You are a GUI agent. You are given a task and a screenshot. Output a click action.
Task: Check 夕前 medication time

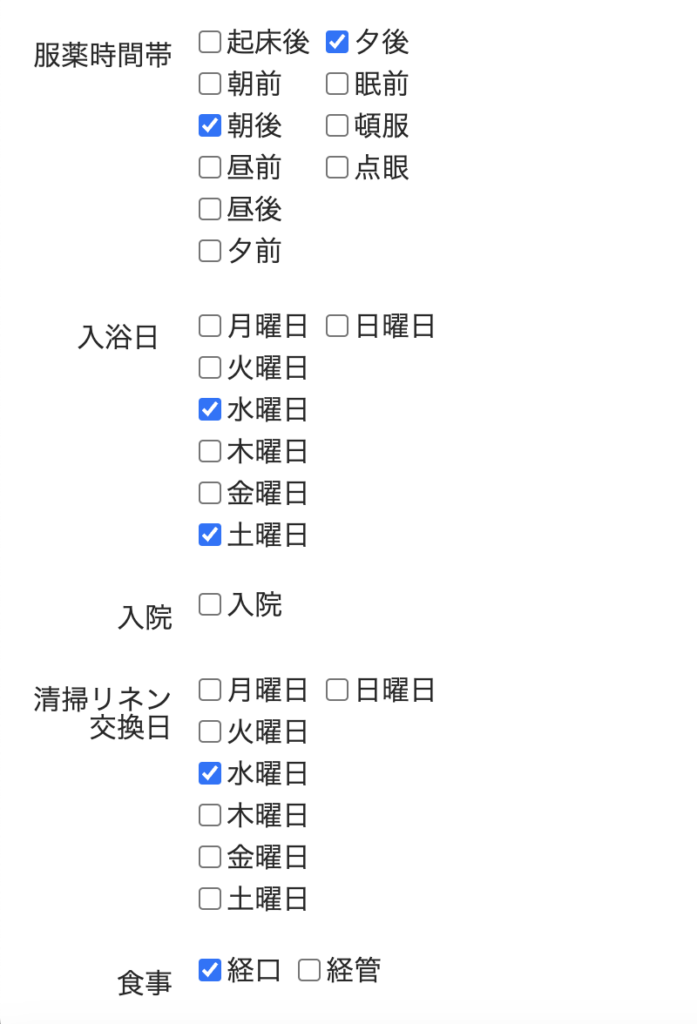(209, 251)
